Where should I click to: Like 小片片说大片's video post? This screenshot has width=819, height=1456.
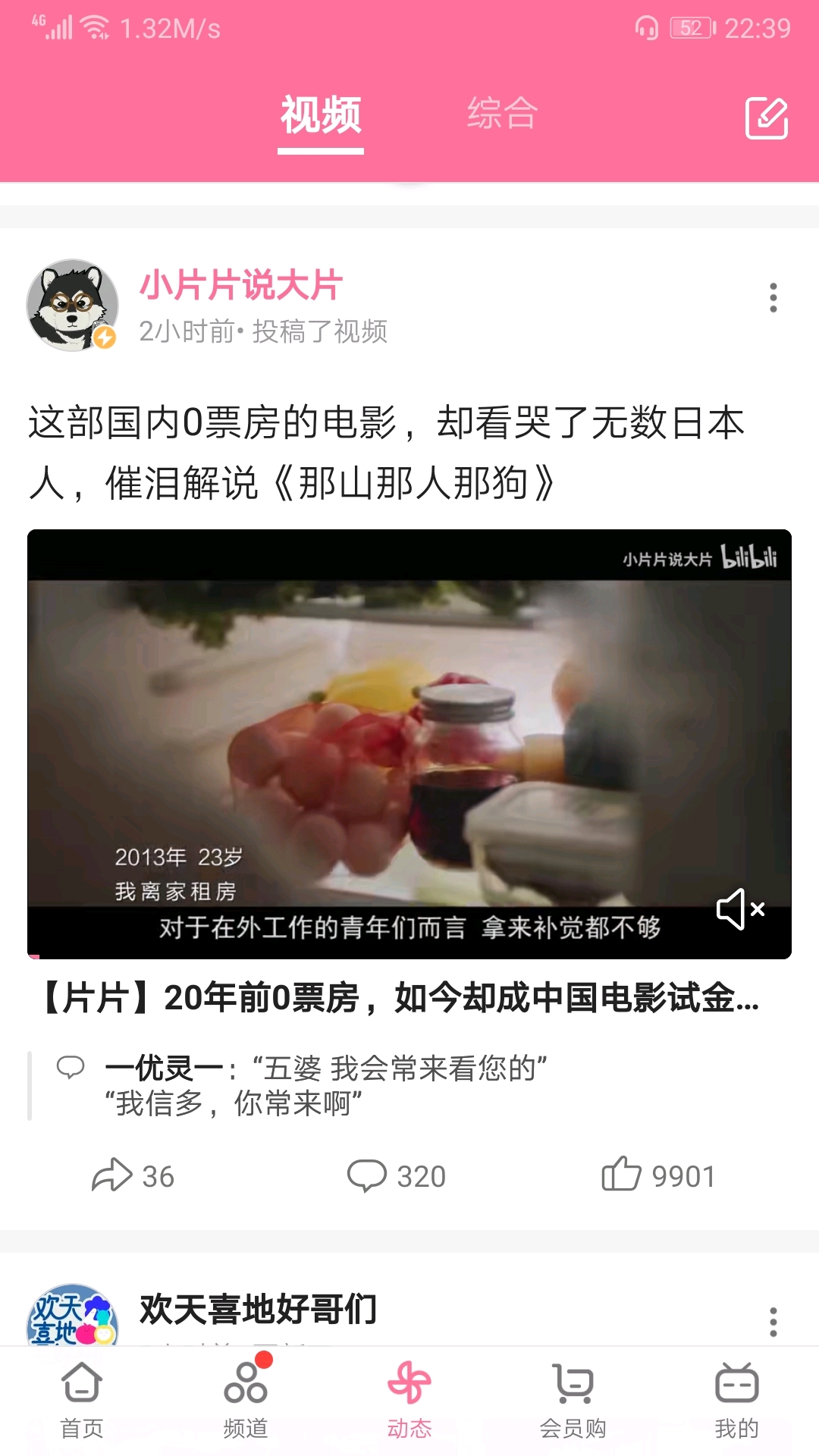coord(658,1176)
